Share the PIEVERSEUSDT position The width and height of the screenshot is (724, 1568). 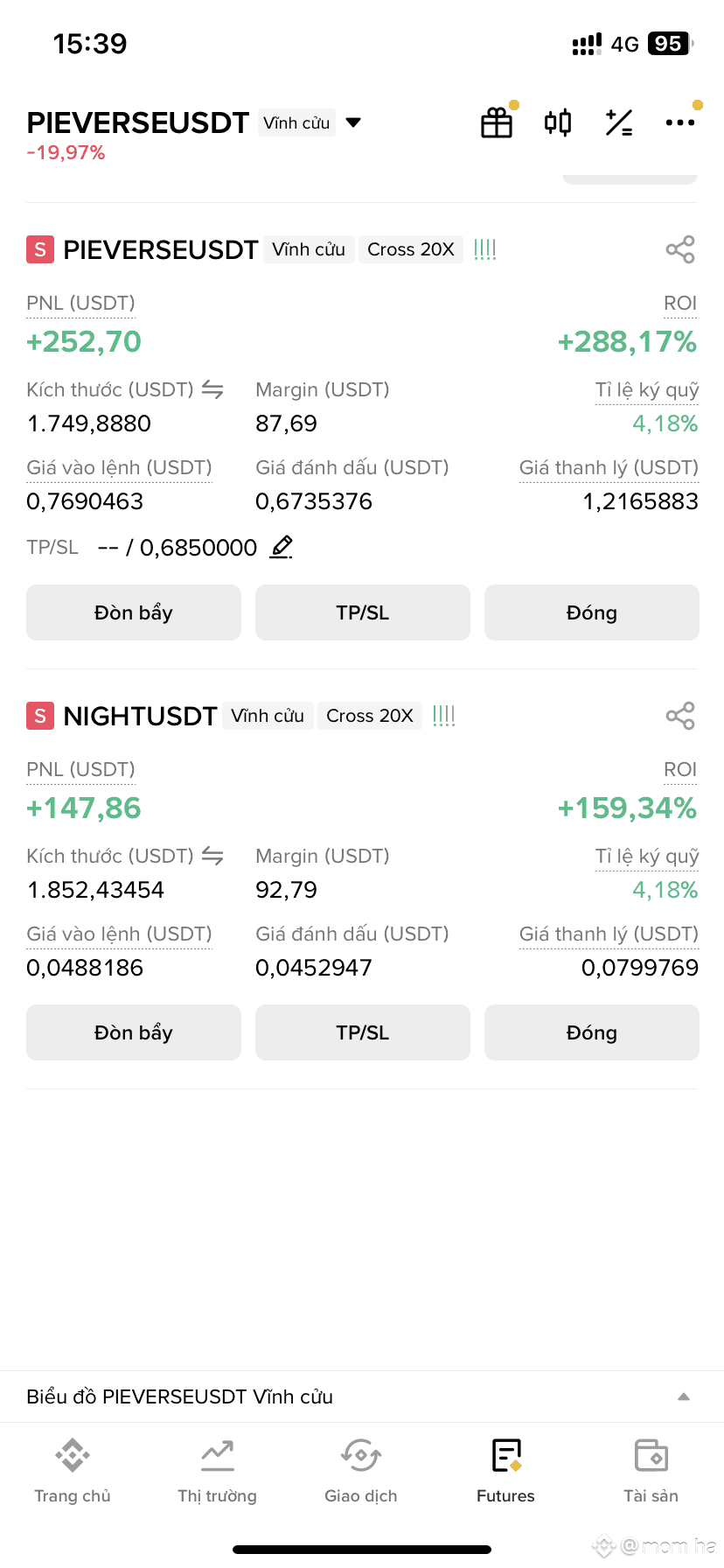tap(680, 249)
